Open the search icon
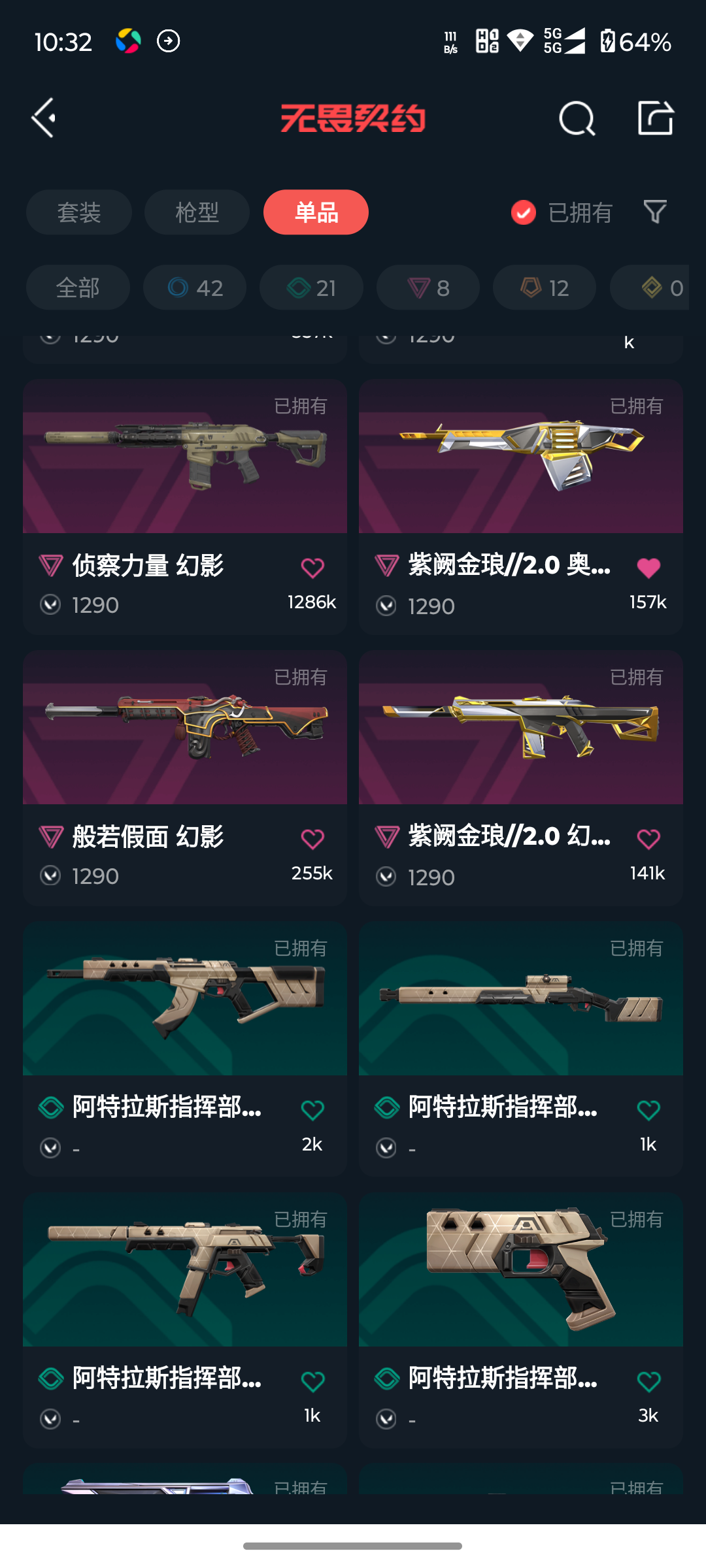The width and height of the screenshot is (706, 1568). click(x=577, y=118)
